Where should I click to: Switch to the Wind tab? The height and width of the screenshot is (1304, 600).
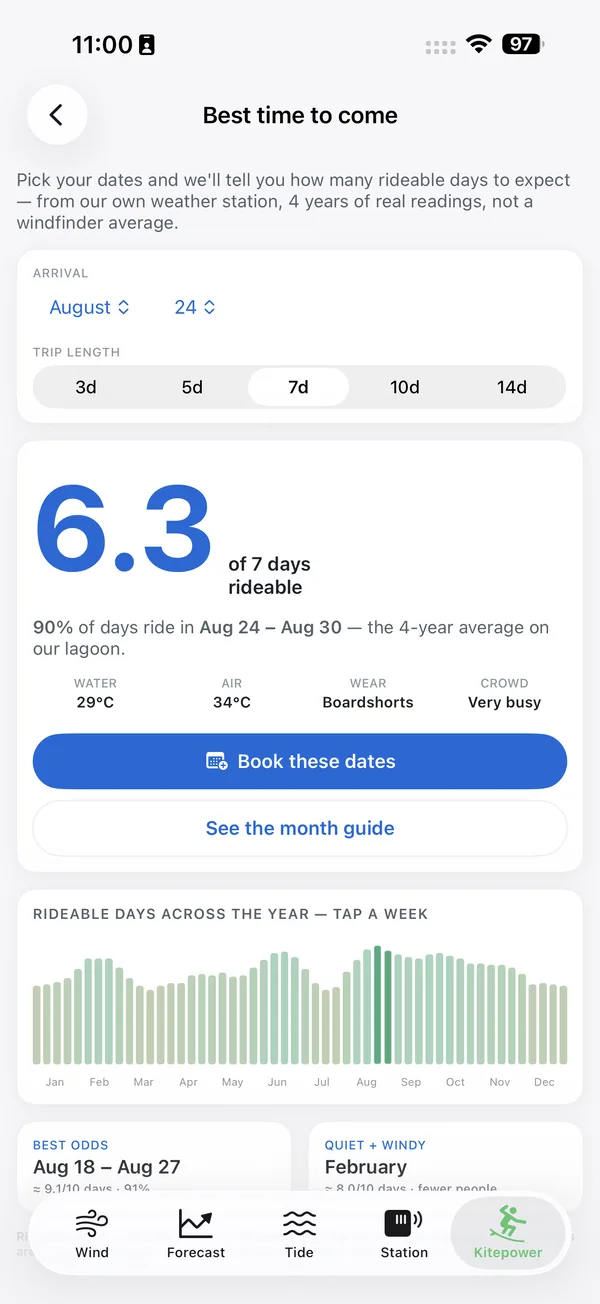(92, 1234)
